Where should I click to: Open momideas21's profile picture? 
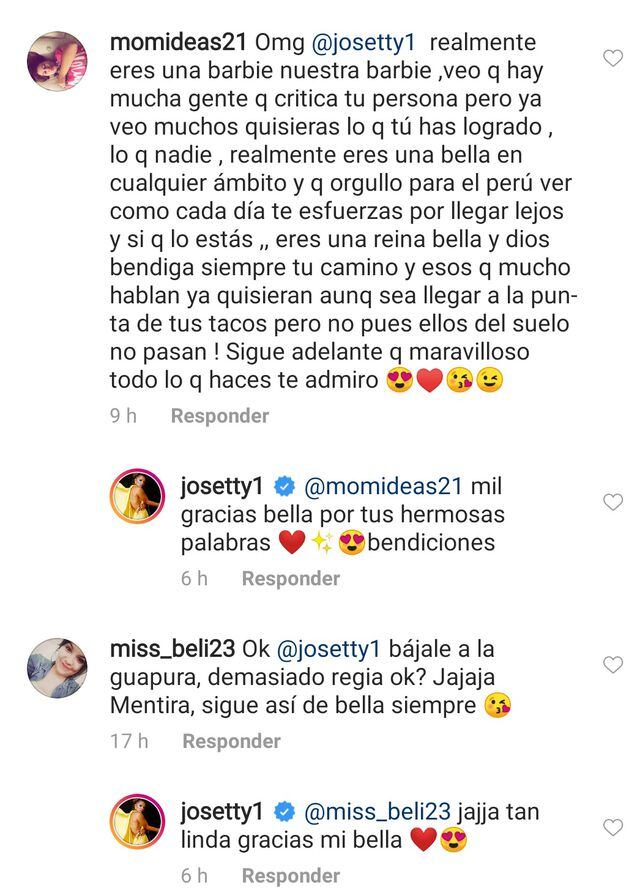[56, 60]
